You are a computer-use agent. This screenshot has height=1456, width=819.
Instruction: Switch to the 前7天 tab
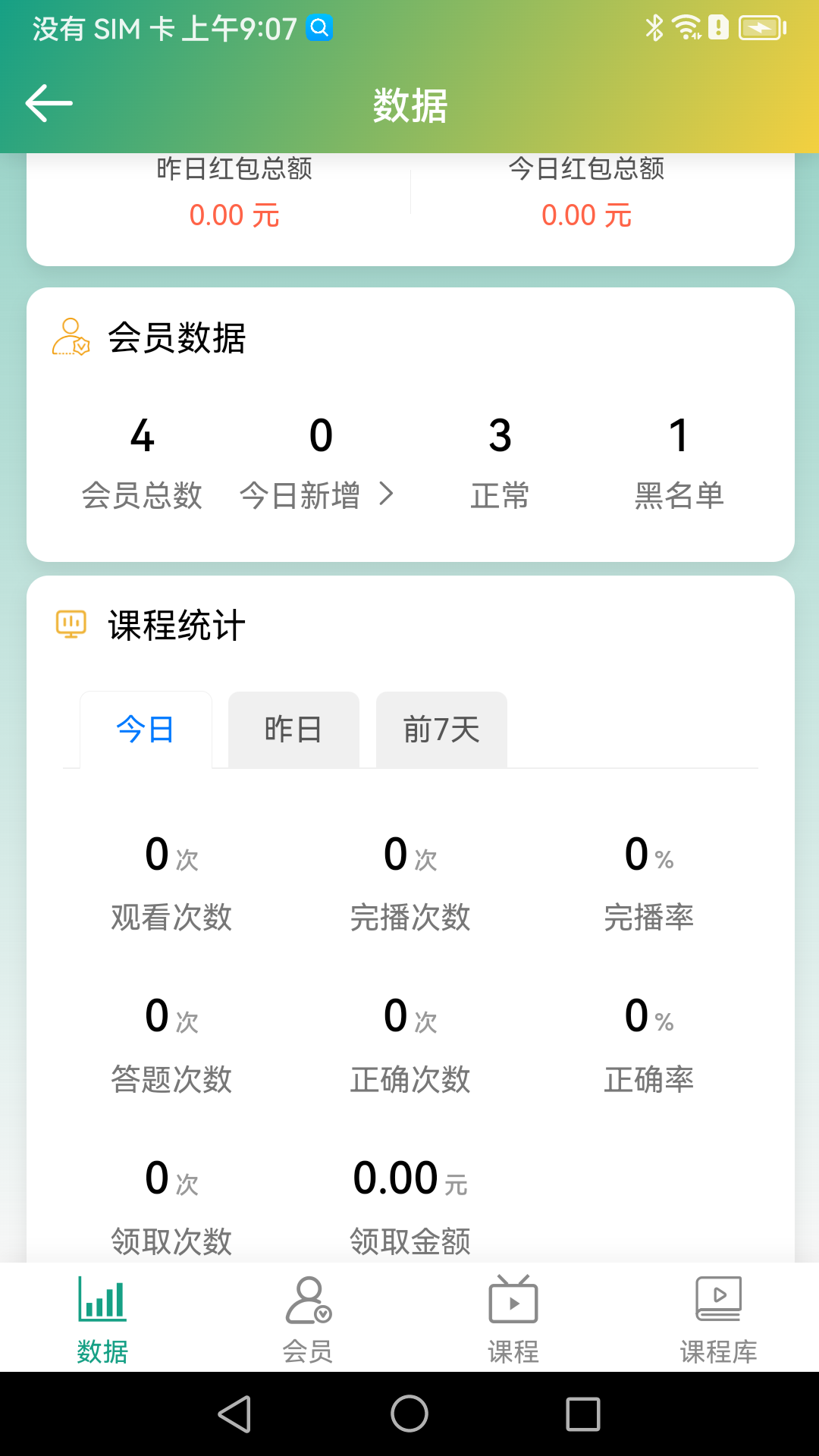click(x=441, y=728)
